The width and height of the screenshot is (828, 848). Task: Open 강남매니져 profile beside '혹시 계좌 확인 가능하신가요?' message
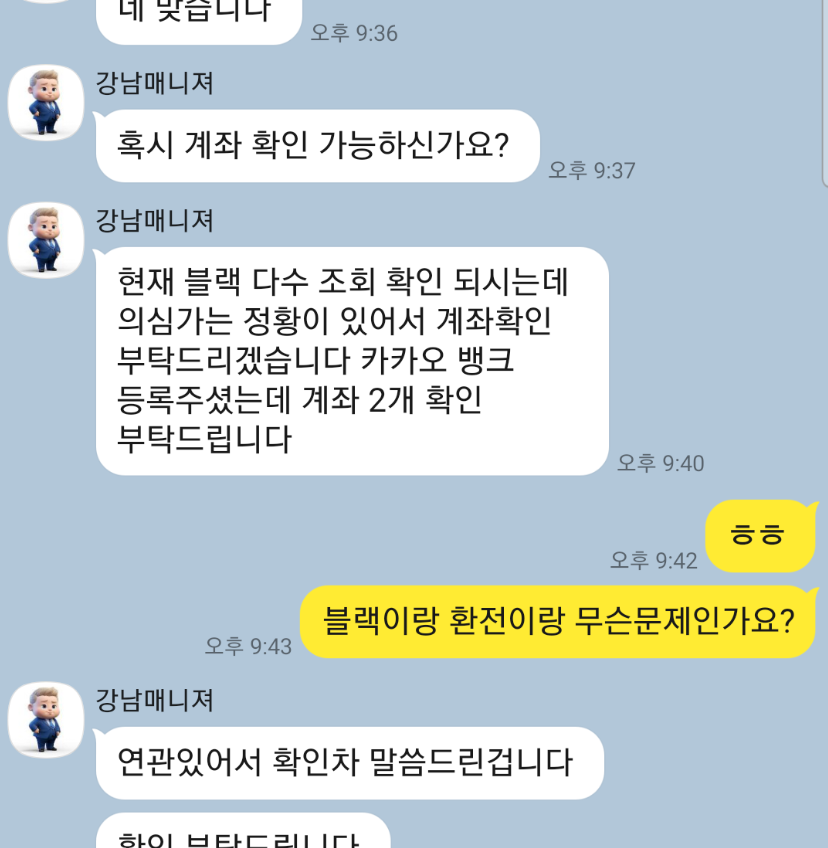click(45, 102)
